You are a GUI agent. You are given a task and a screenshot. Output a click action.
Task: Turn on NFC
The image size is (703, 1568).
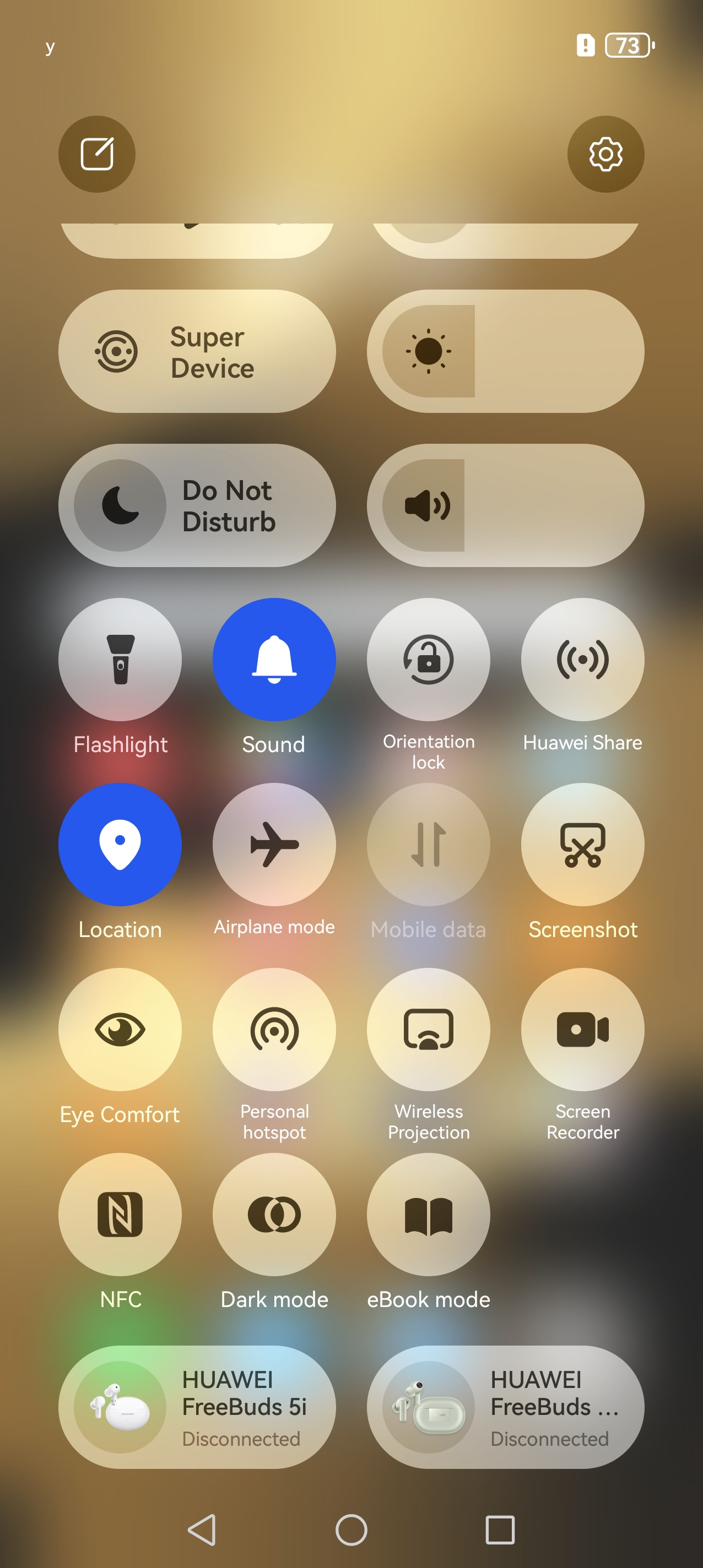pos(120,1215)
